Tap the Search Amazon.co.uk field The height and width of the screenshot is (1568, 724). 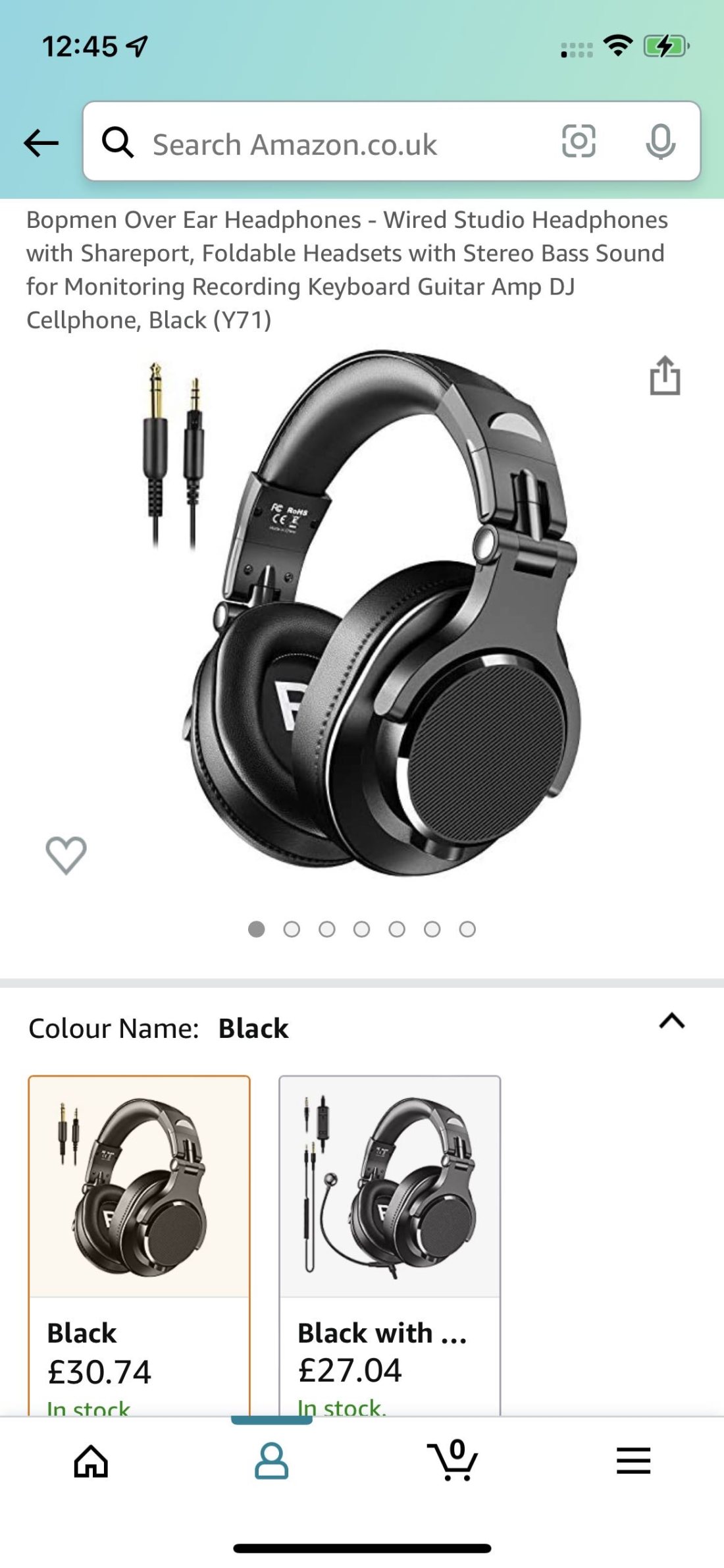tap(329, 144)
